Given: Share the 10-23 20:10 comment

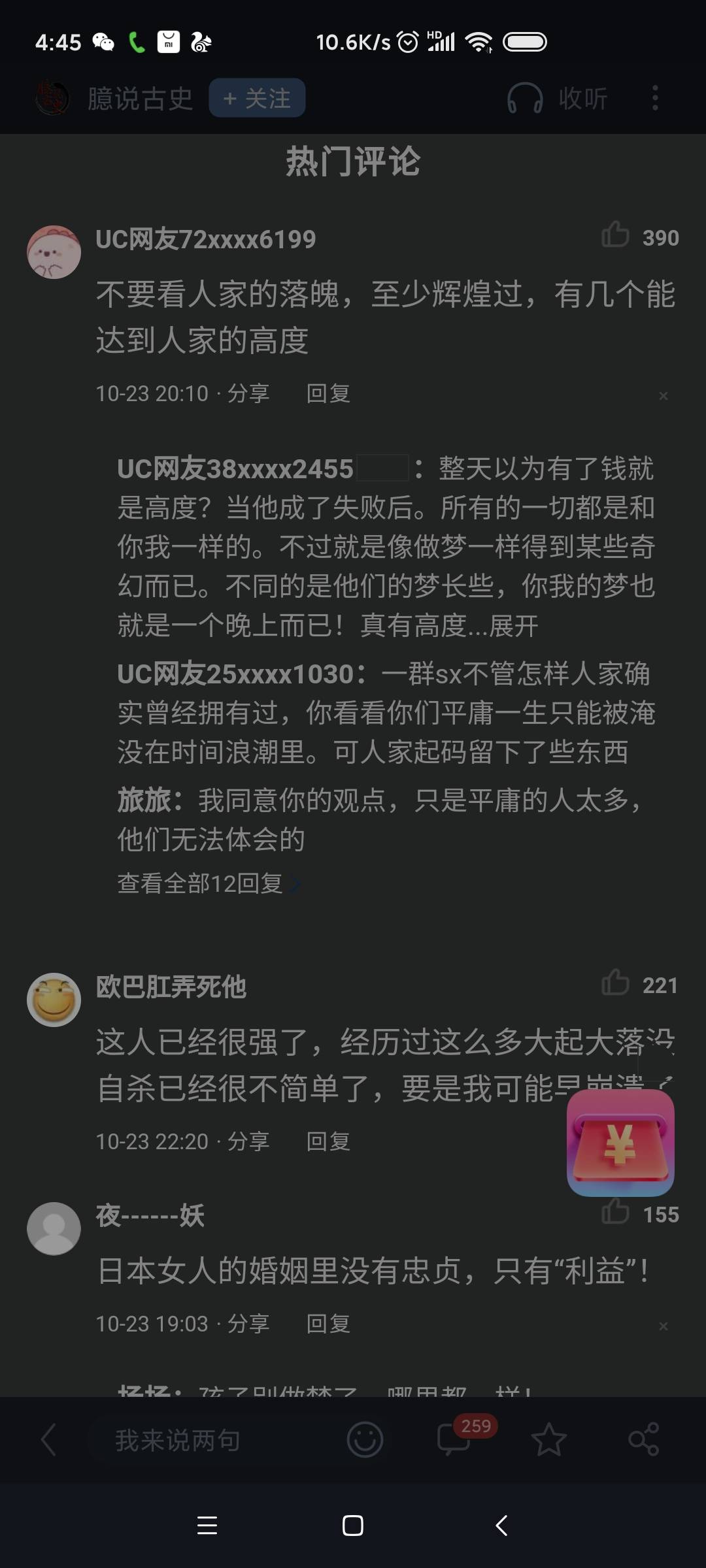Looking at the screenshot, I should [x=248, y=394].
